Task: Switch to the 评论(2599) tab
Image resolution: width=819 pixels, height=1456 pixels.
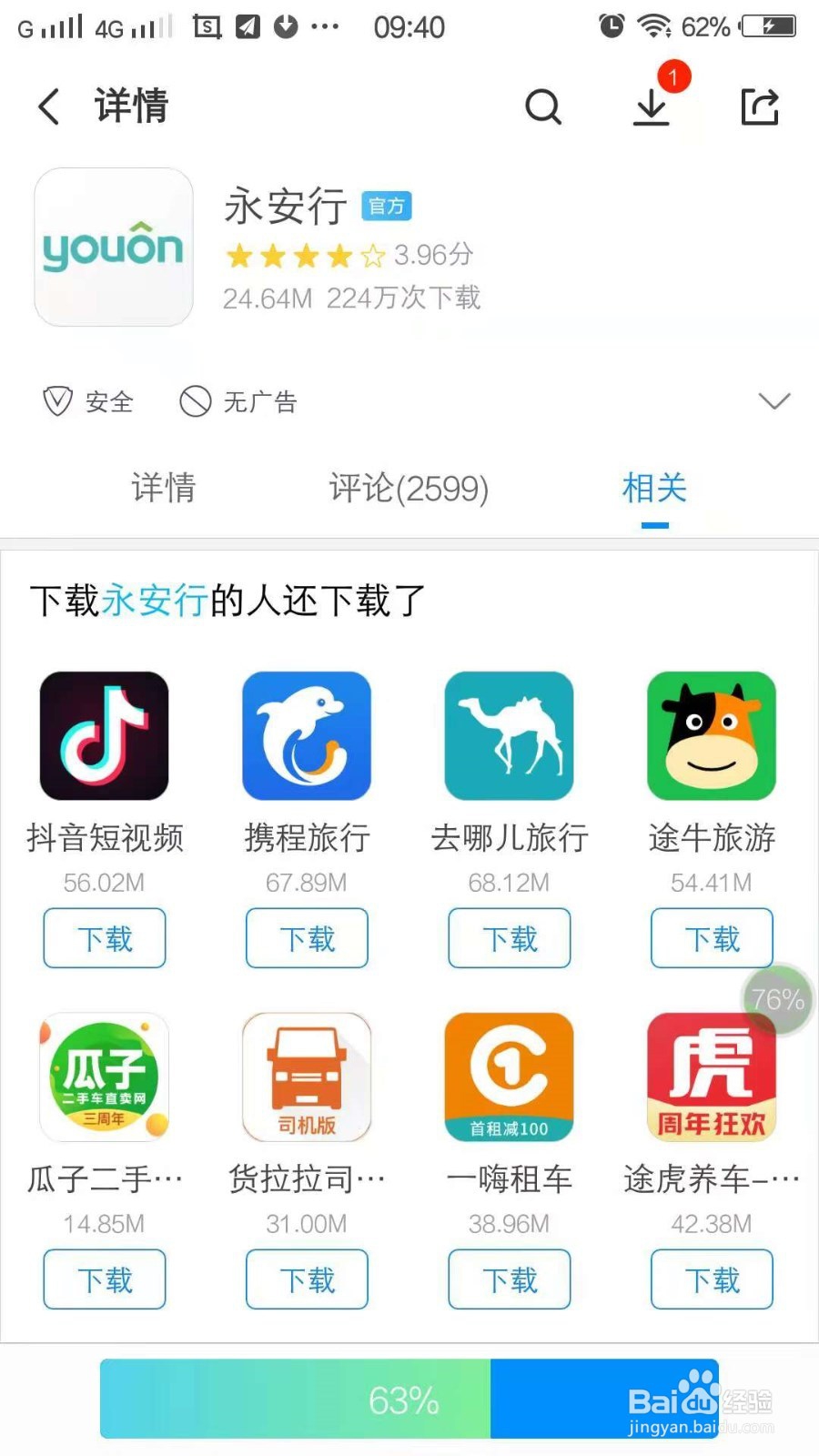Action: point(408,489)
